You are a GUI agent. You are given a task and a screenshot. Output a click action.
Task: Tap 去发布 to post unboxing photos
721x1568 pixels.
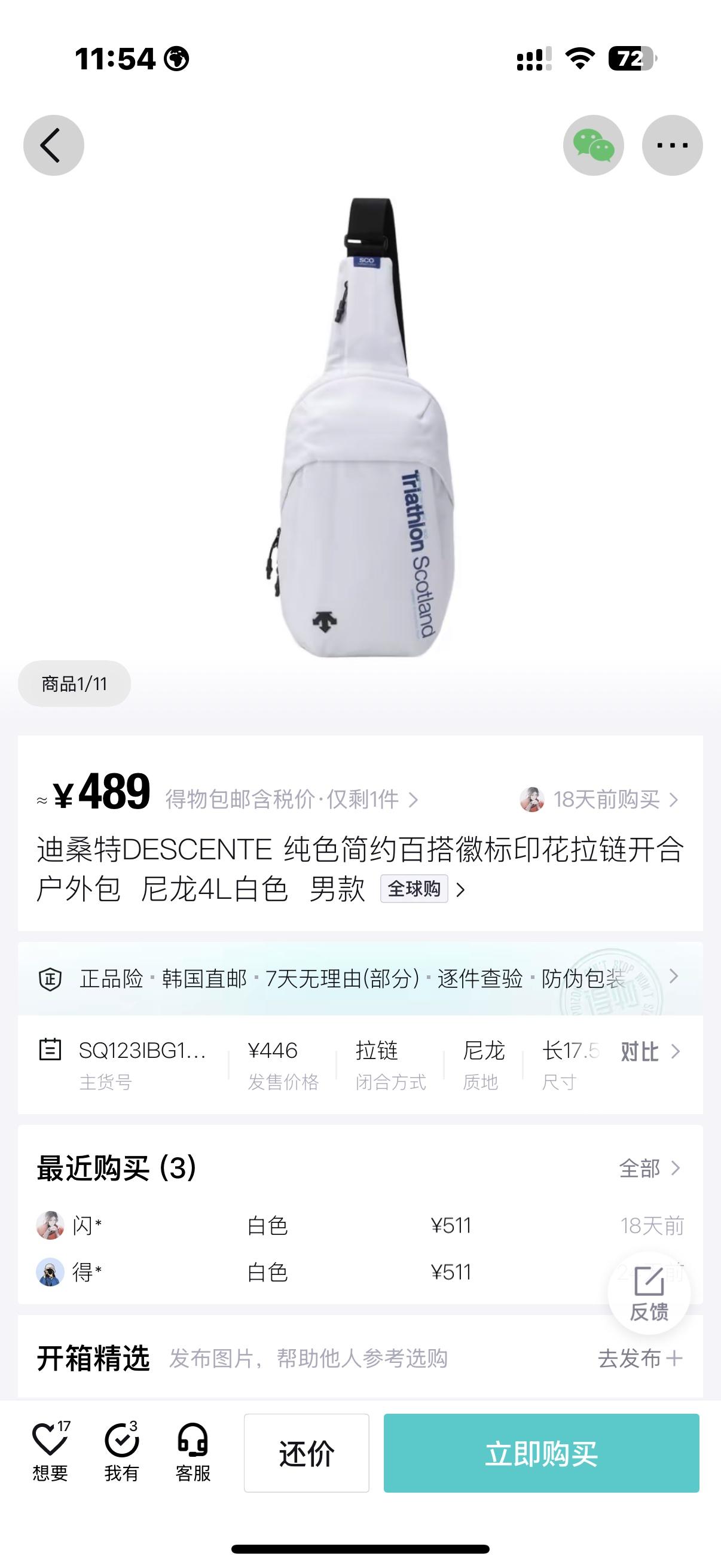coord(639,1358)
